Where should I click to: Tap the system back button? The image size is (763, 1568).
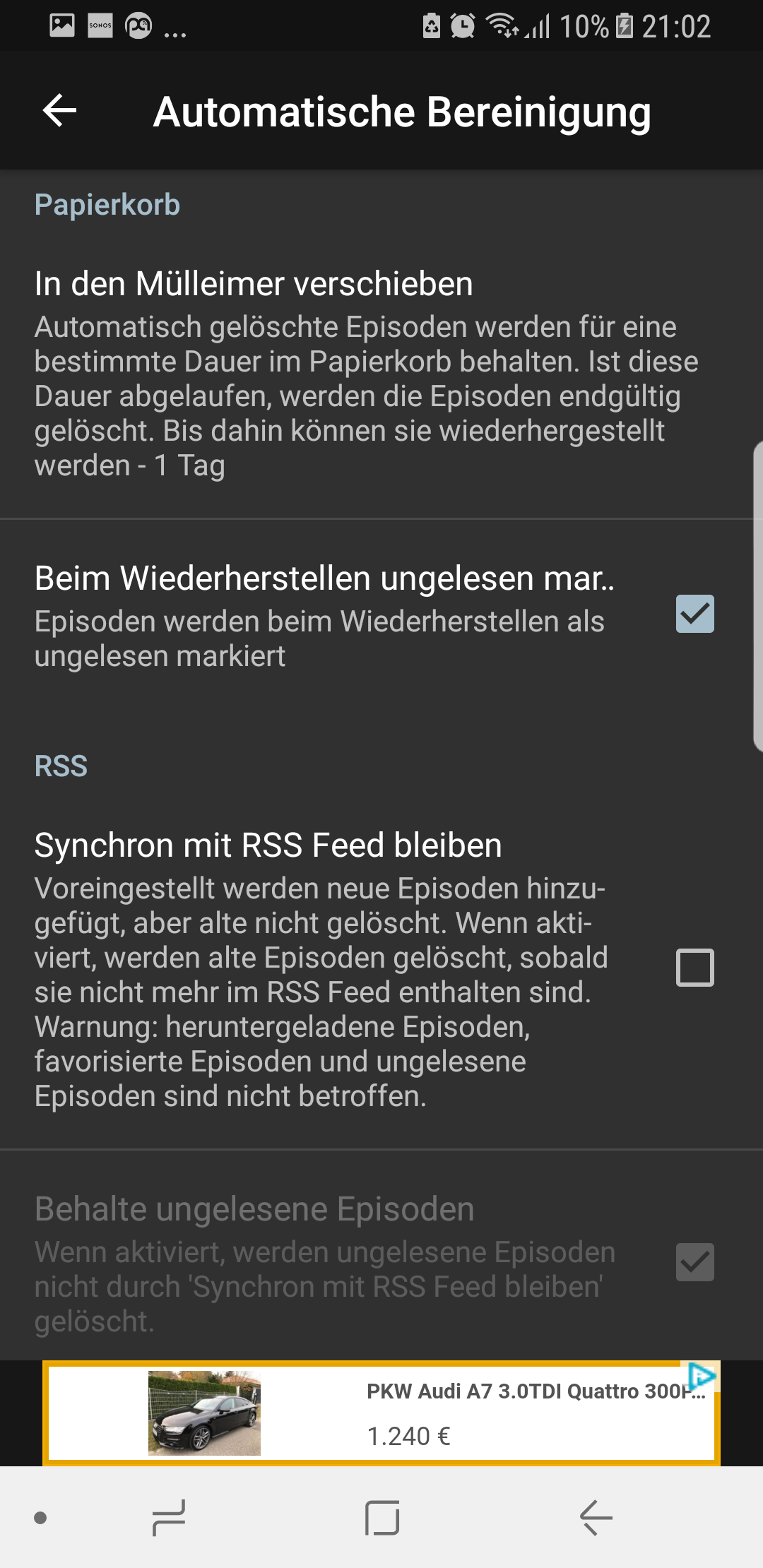coord(596,1517)
